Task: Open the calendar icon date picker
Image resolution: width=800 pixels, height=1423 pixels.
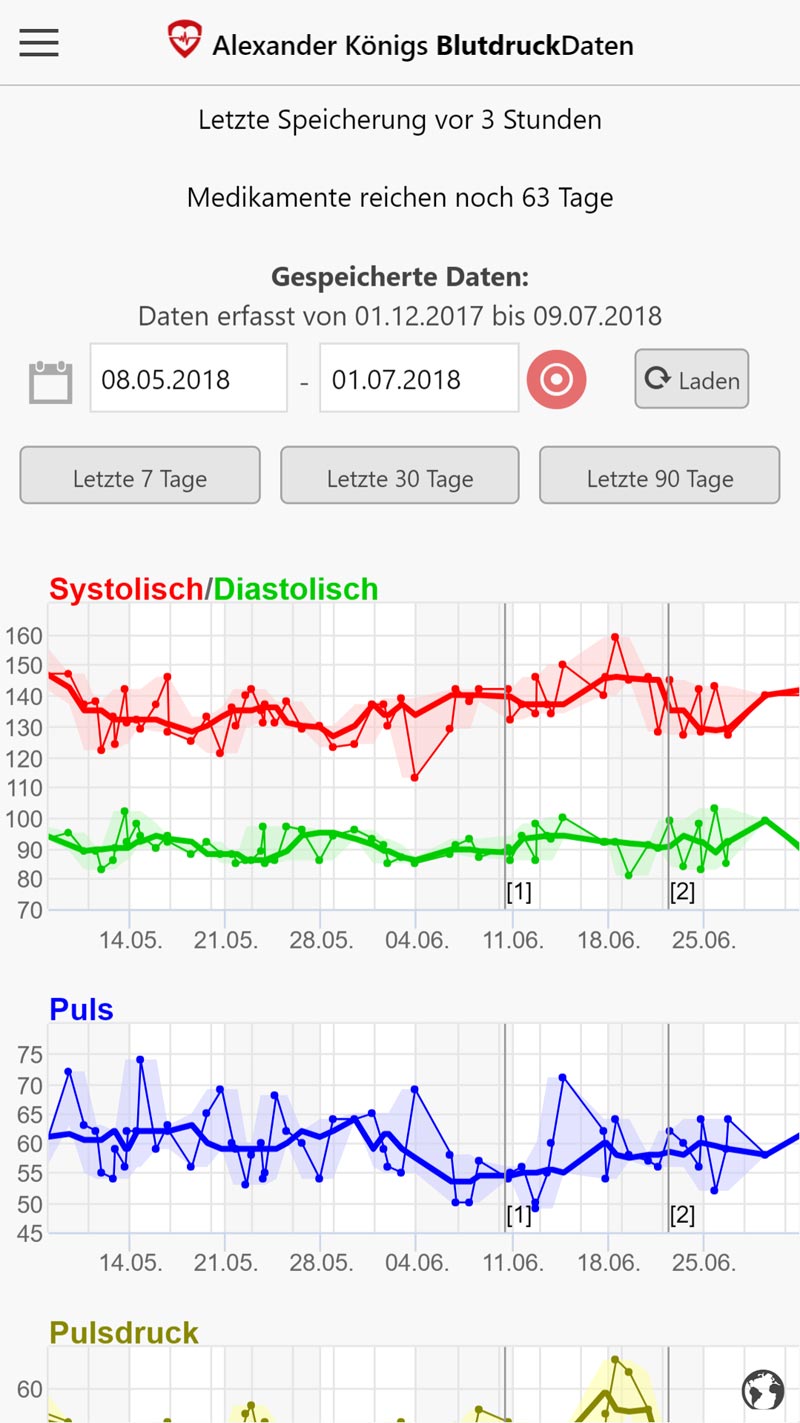Action: pyautogui.click(x=51, y=381)
